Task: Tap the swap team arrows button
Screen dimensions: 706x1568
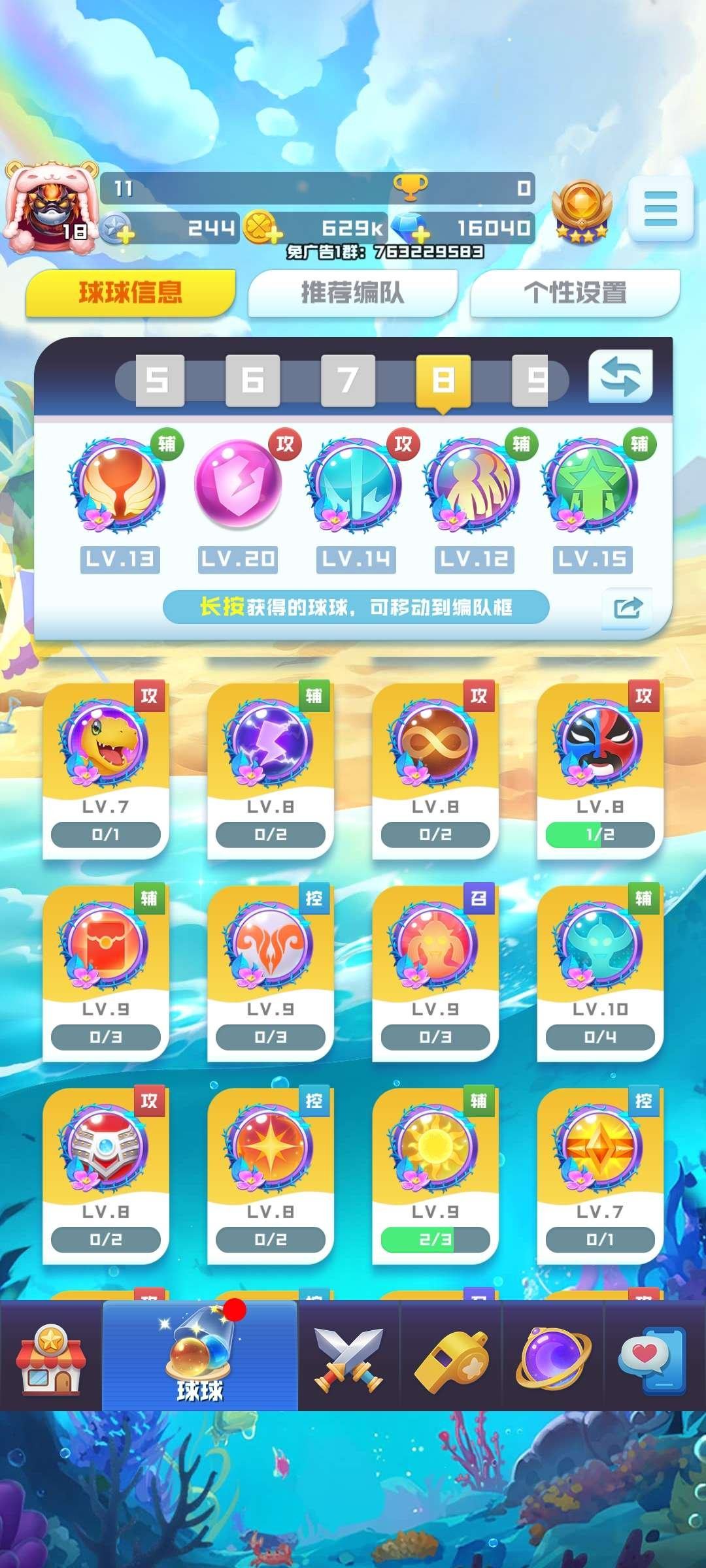Action: click(x=620, y=377)
